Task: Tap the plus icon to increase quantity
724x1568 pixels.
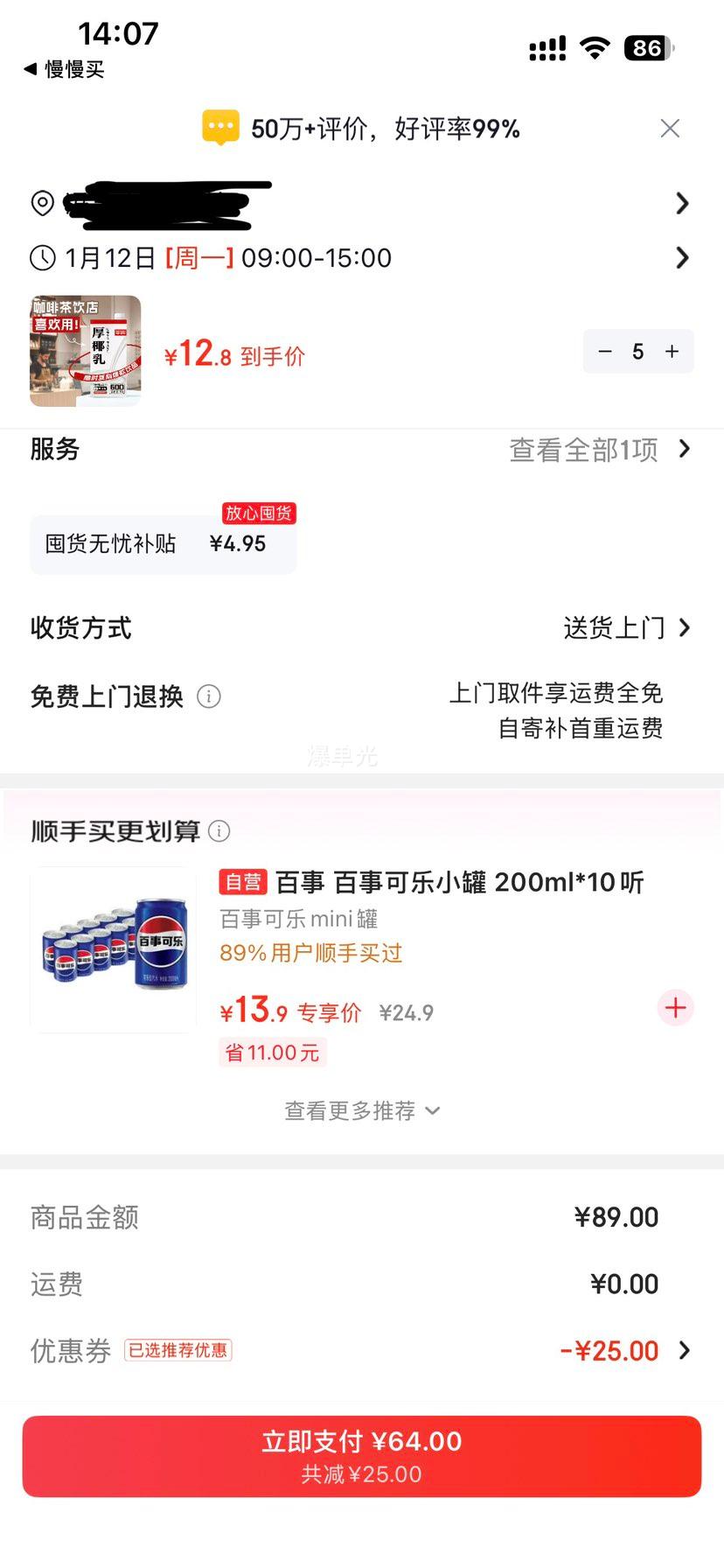Action: [x=672, y=351]
